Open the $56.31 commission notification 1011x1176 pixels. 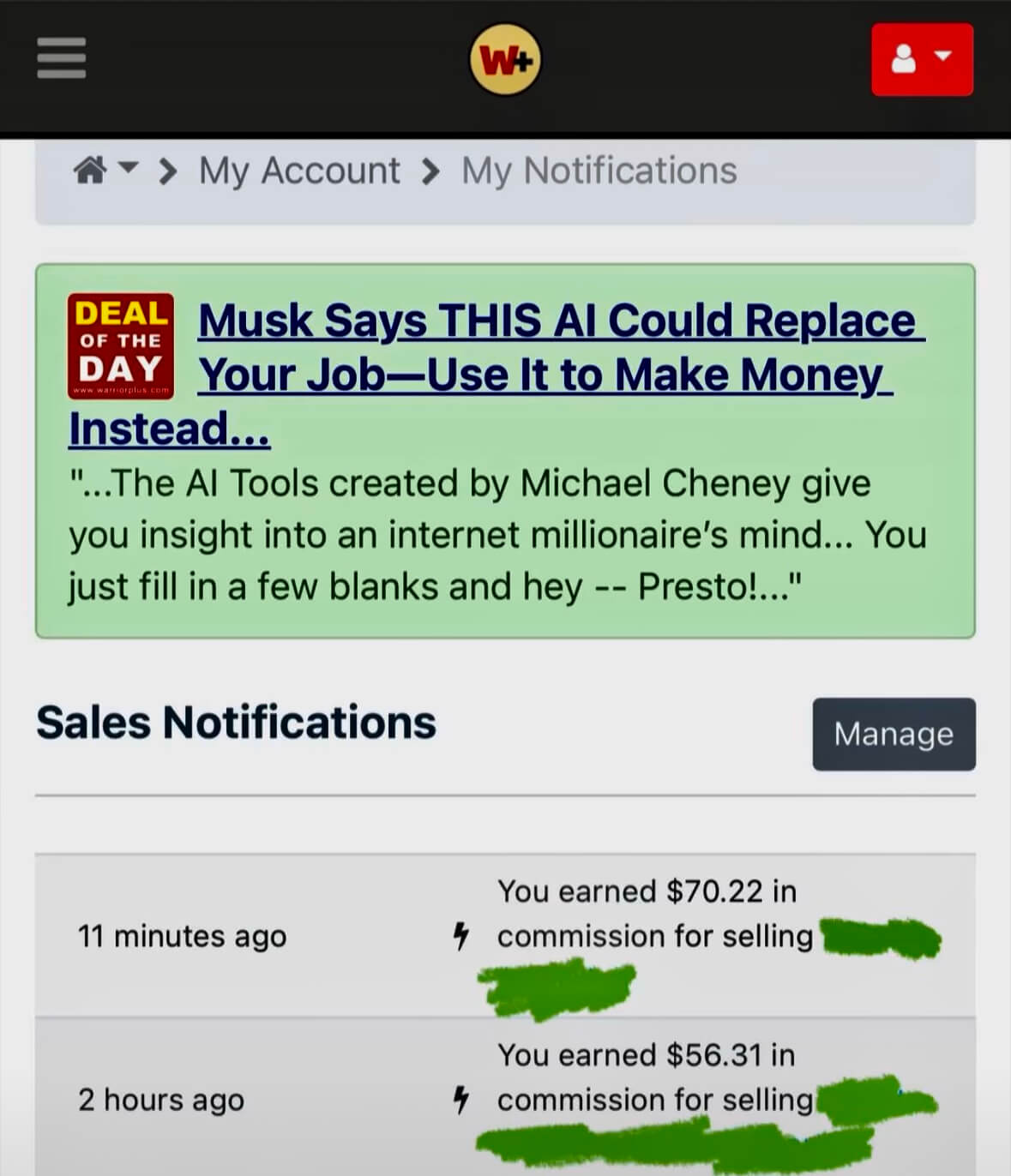pos(646,1077)
